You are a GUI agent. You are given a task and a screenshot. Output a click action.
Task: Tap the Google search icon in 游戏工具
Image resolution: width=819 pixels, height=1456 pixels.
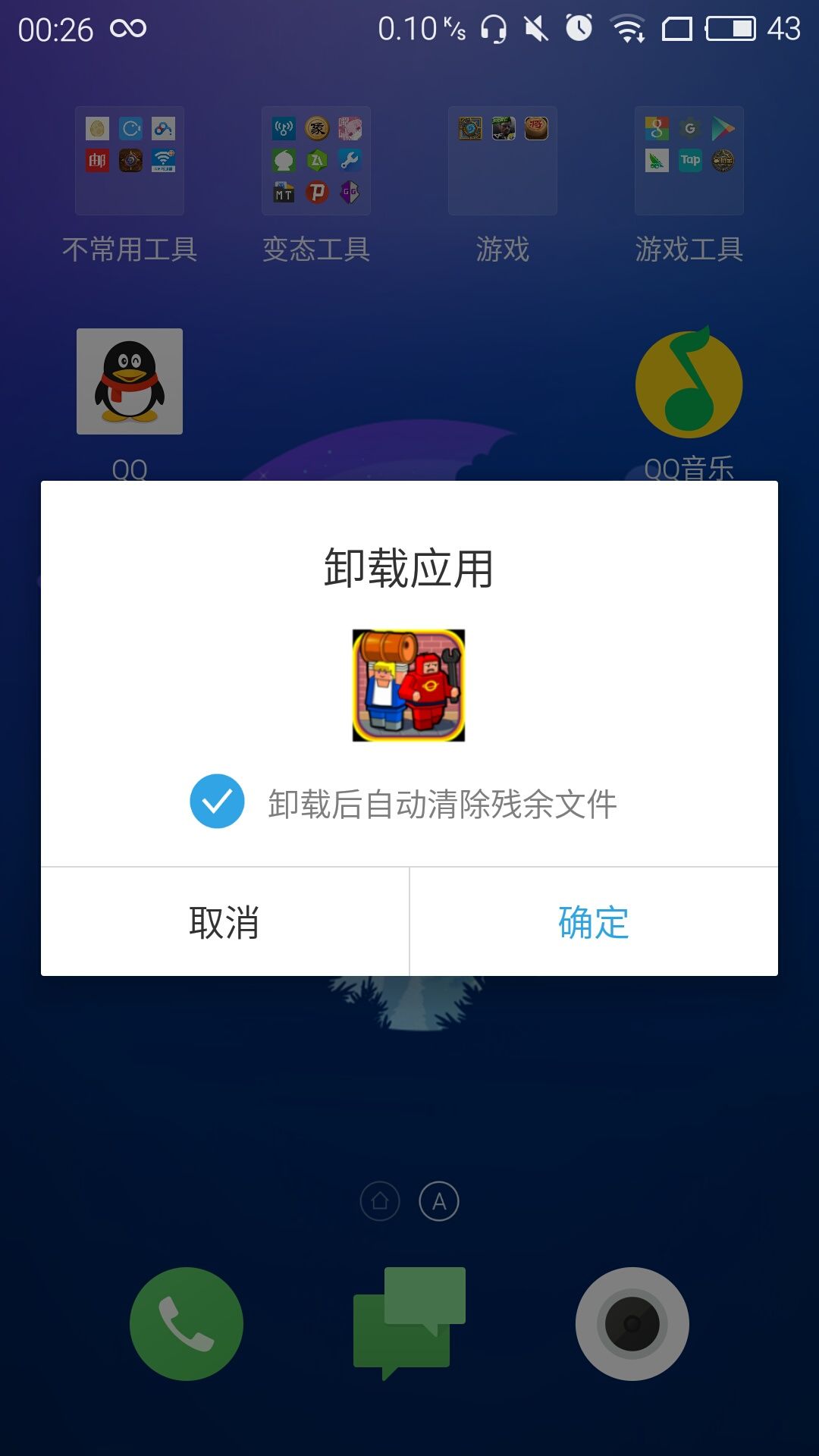tap(657, 129)
